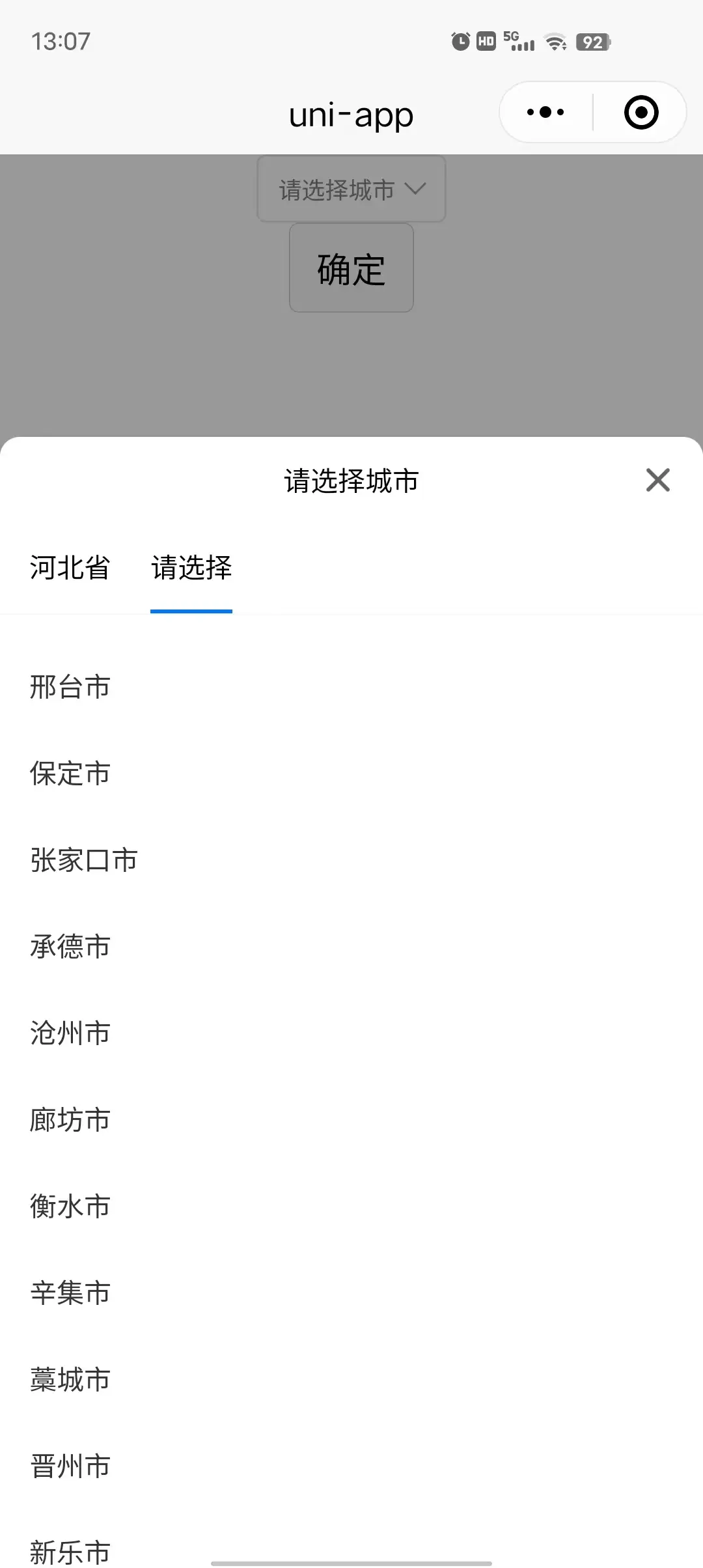Image resolution: width=703 pixels, height=1568 pixels.
Task: Select 承德市
Action: 70,947
